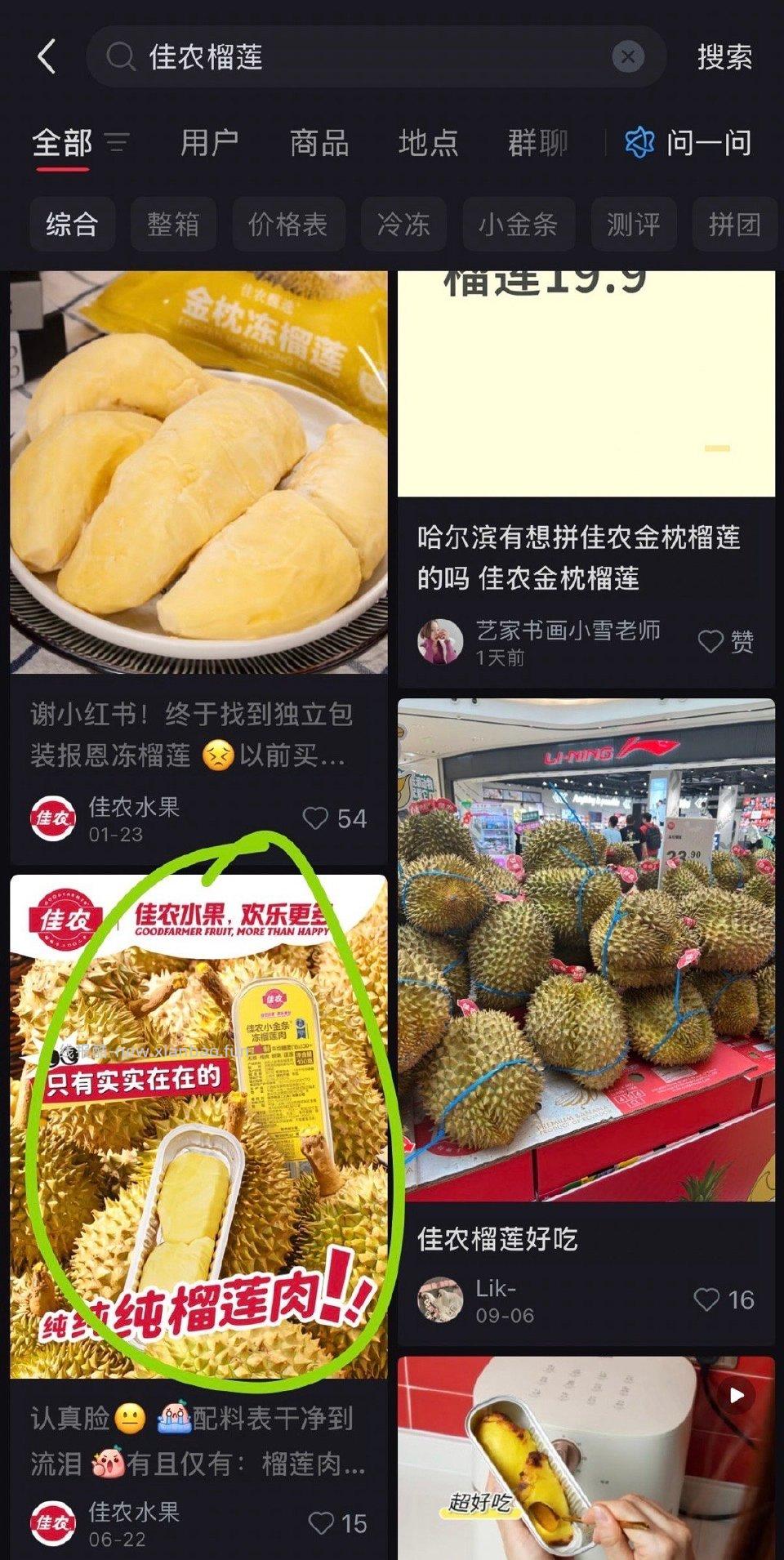Switch to the 商品 tab

pos(318,144)
